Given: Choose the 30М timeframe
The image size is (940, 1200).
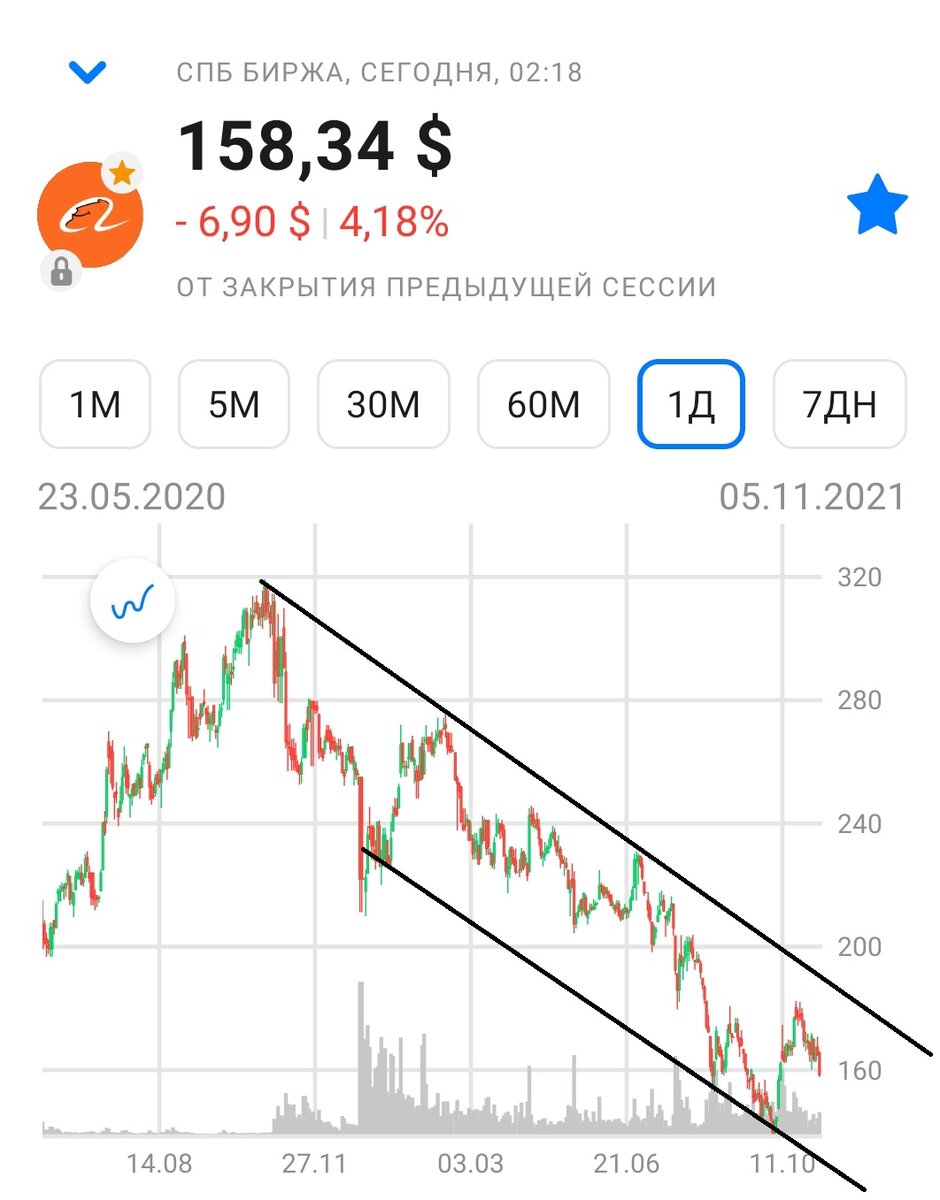Looking at the screenshot, I should coord(383,405).
